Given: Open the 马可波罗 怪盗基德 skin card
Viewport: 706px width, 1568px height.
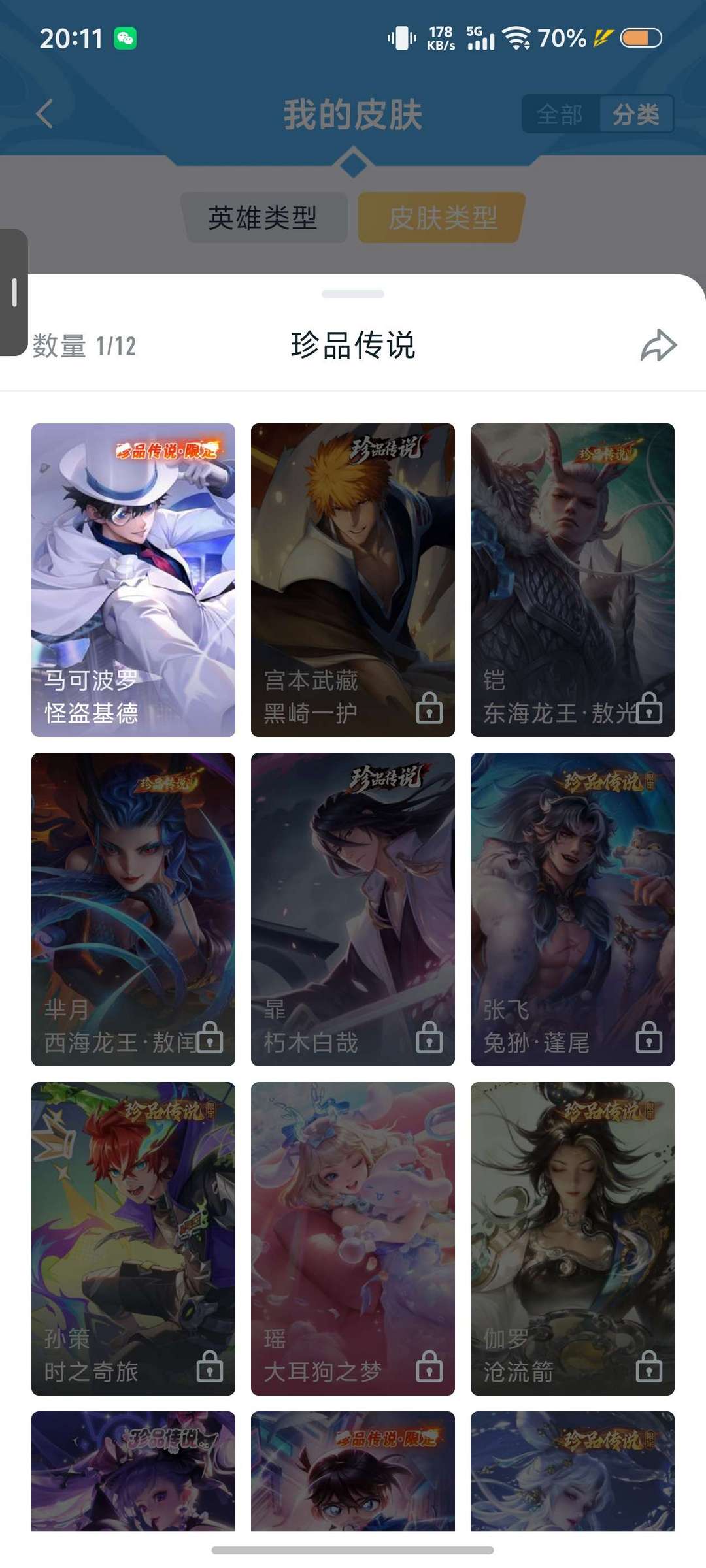Looking at the screenshot, I should point(133,580).
